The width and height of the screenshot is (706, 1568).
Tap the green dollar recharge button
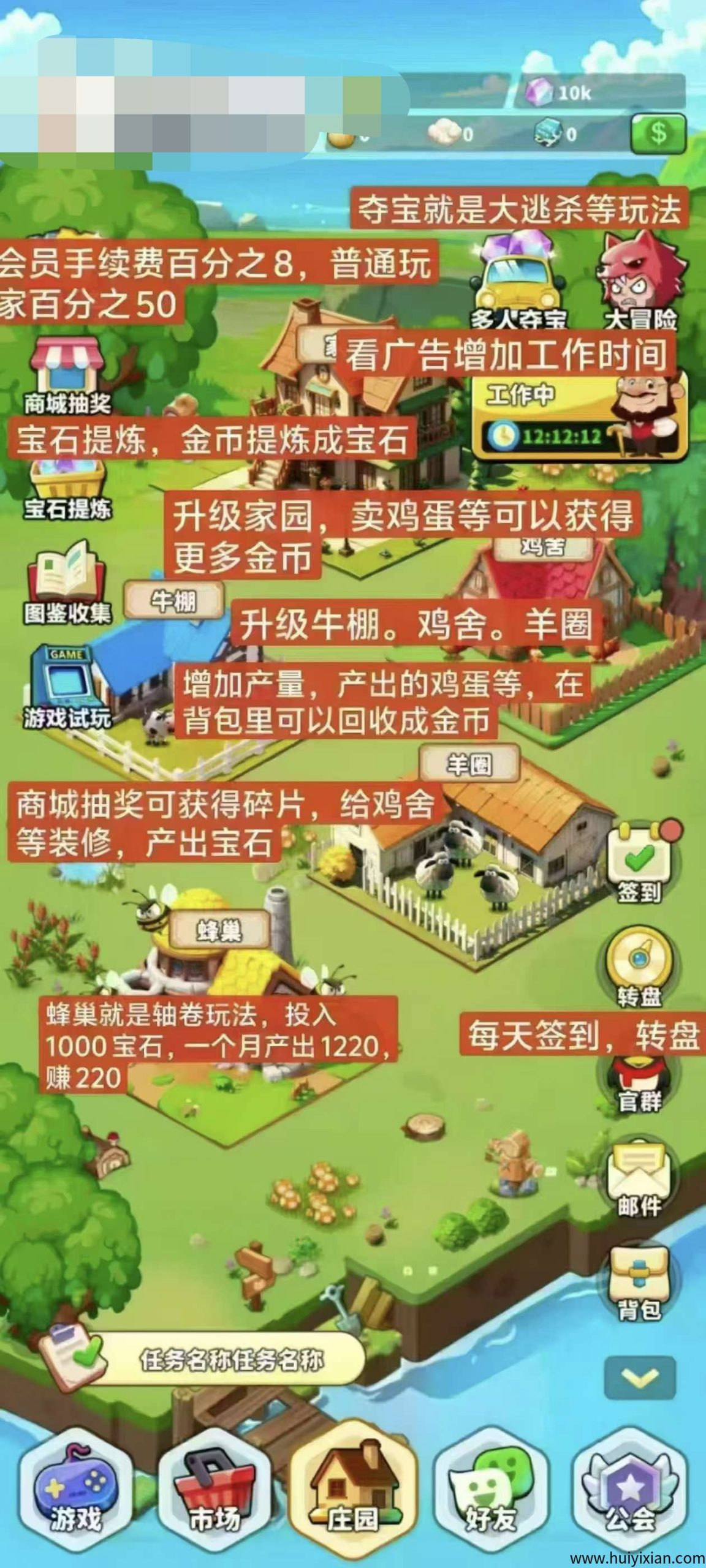click(x=658, y=132)
